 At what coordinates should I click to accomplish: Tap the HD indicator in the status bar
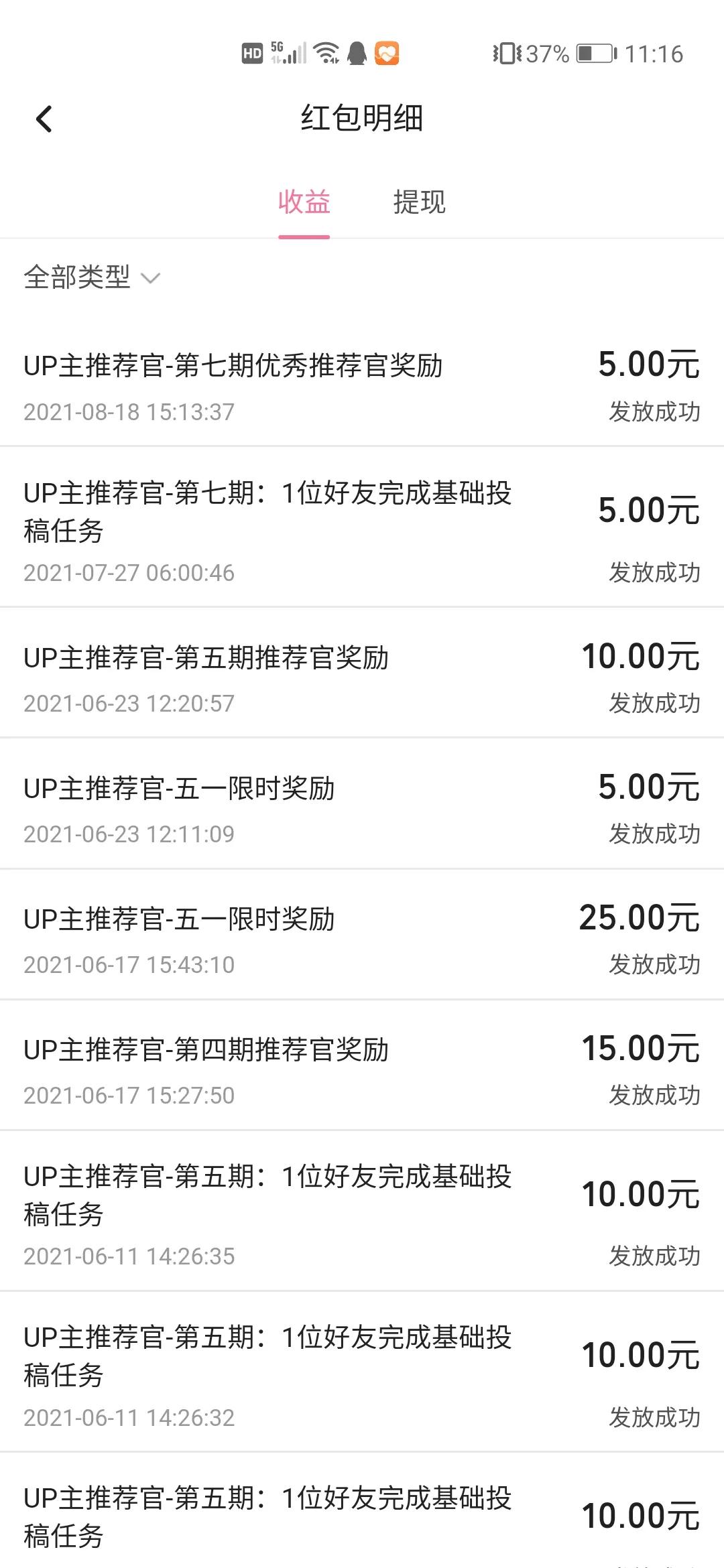tap(251, 52)
